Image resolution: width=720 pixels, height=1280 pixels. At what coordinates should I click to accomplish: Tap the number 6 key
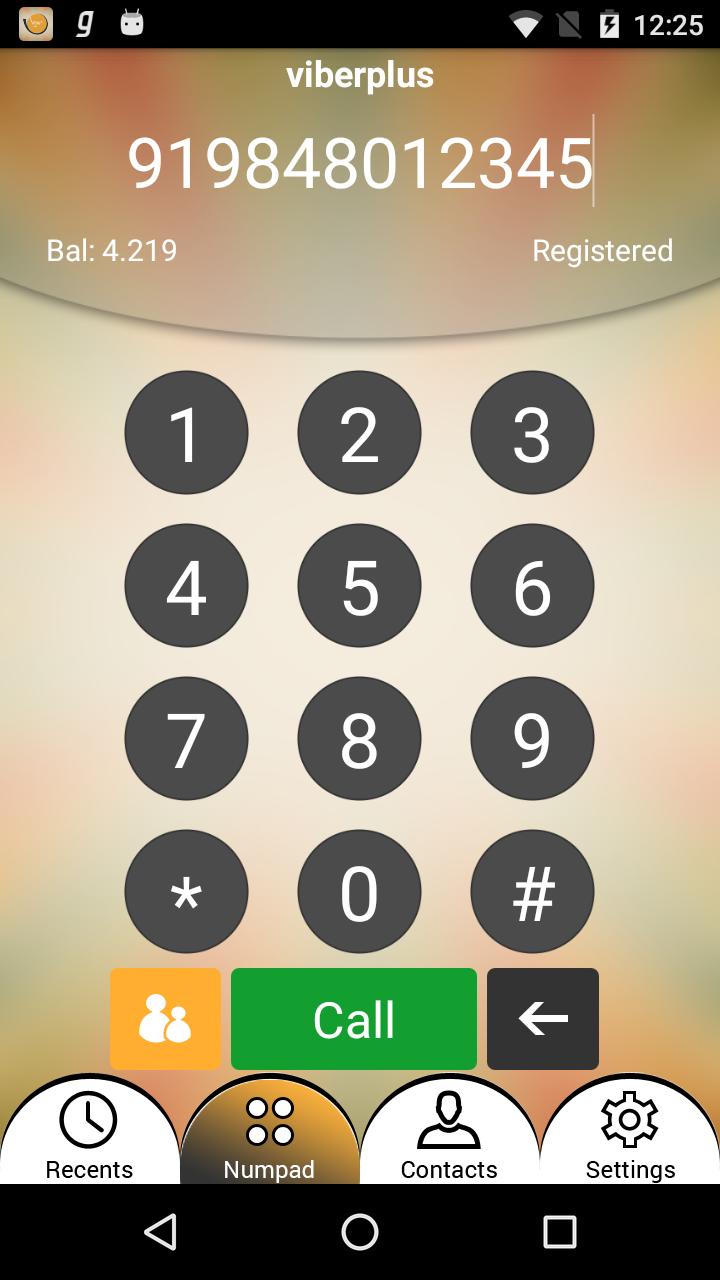tap(532, 586)
